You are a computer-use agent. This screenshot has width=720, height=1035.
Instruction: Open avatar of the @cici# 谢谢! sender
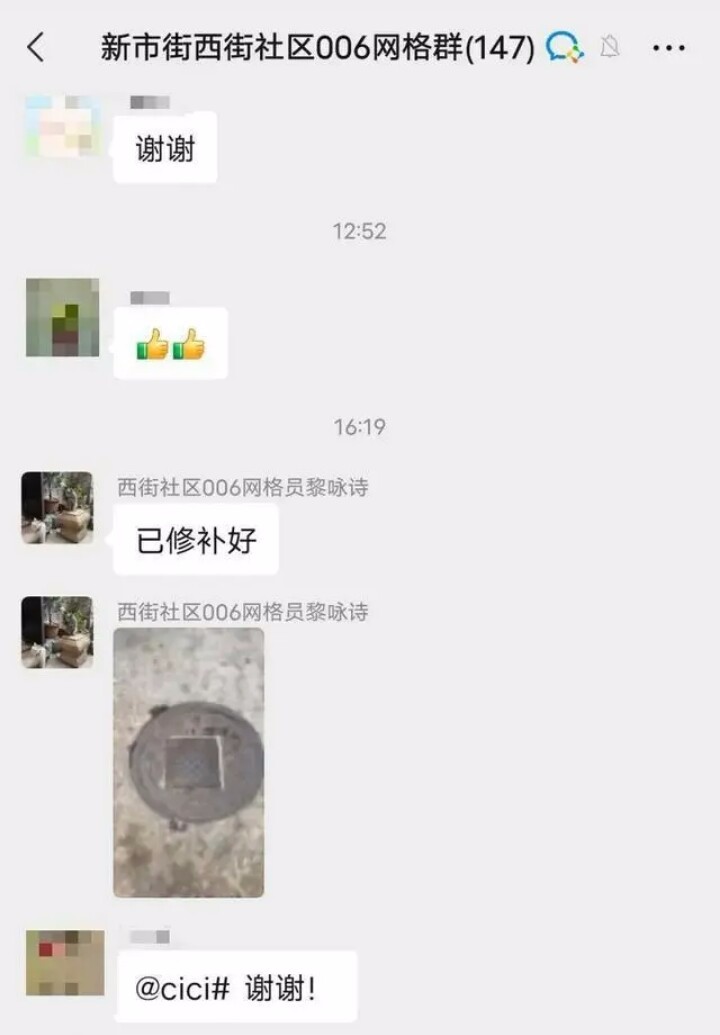65,962
